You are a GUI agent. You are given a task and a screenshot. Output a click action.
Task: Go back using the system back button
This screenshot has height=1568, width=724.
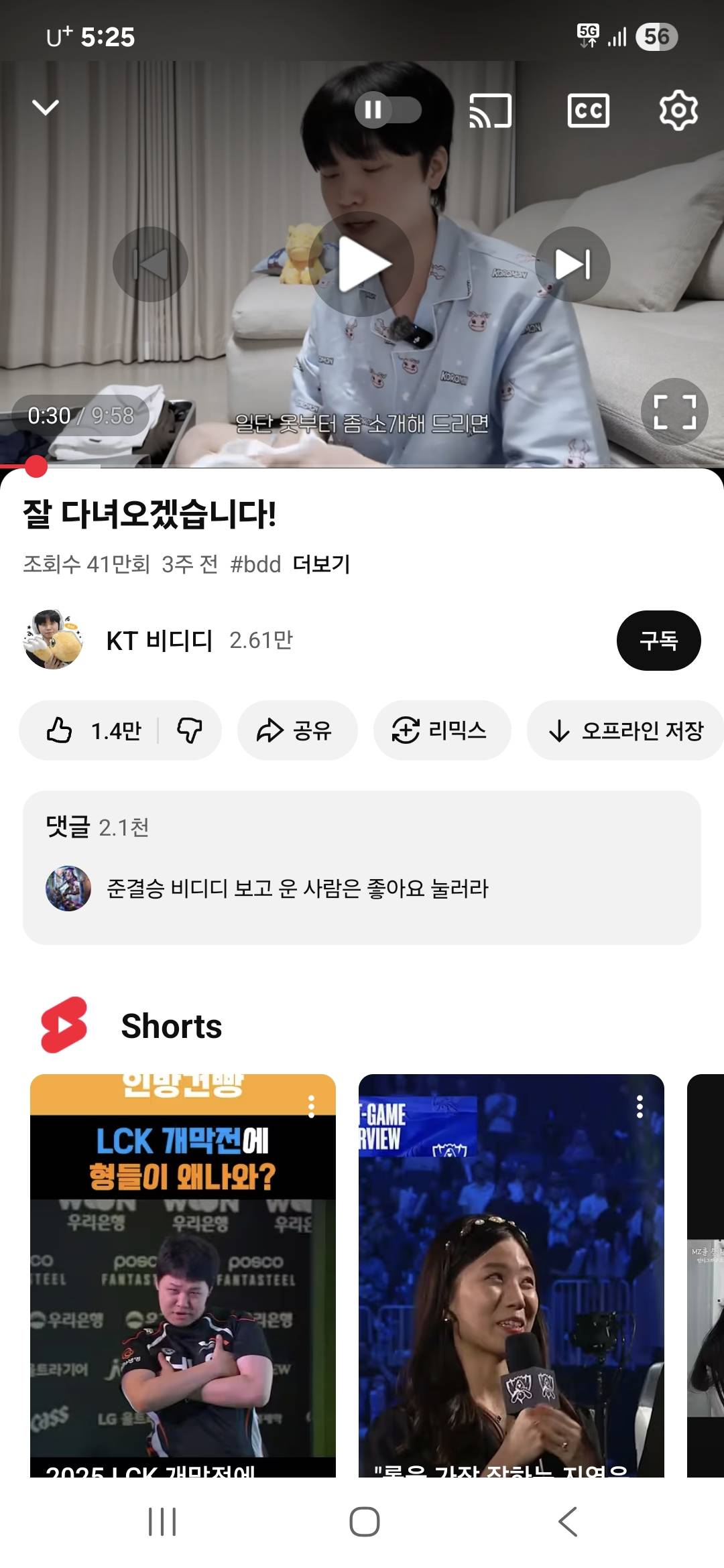click(567, 1521)
